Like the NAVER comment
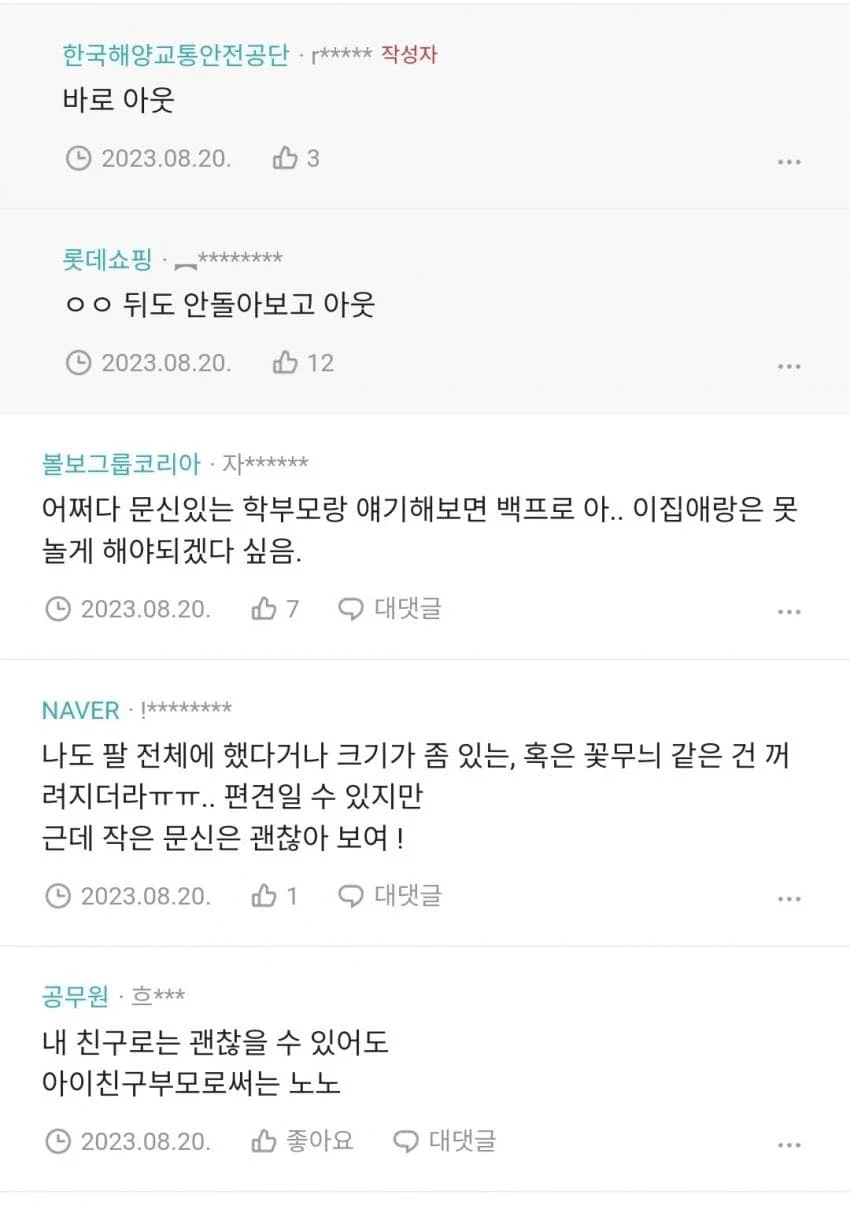Image resolution: width=850 pixels, height=1205 pixels. (x=275, y=895)
